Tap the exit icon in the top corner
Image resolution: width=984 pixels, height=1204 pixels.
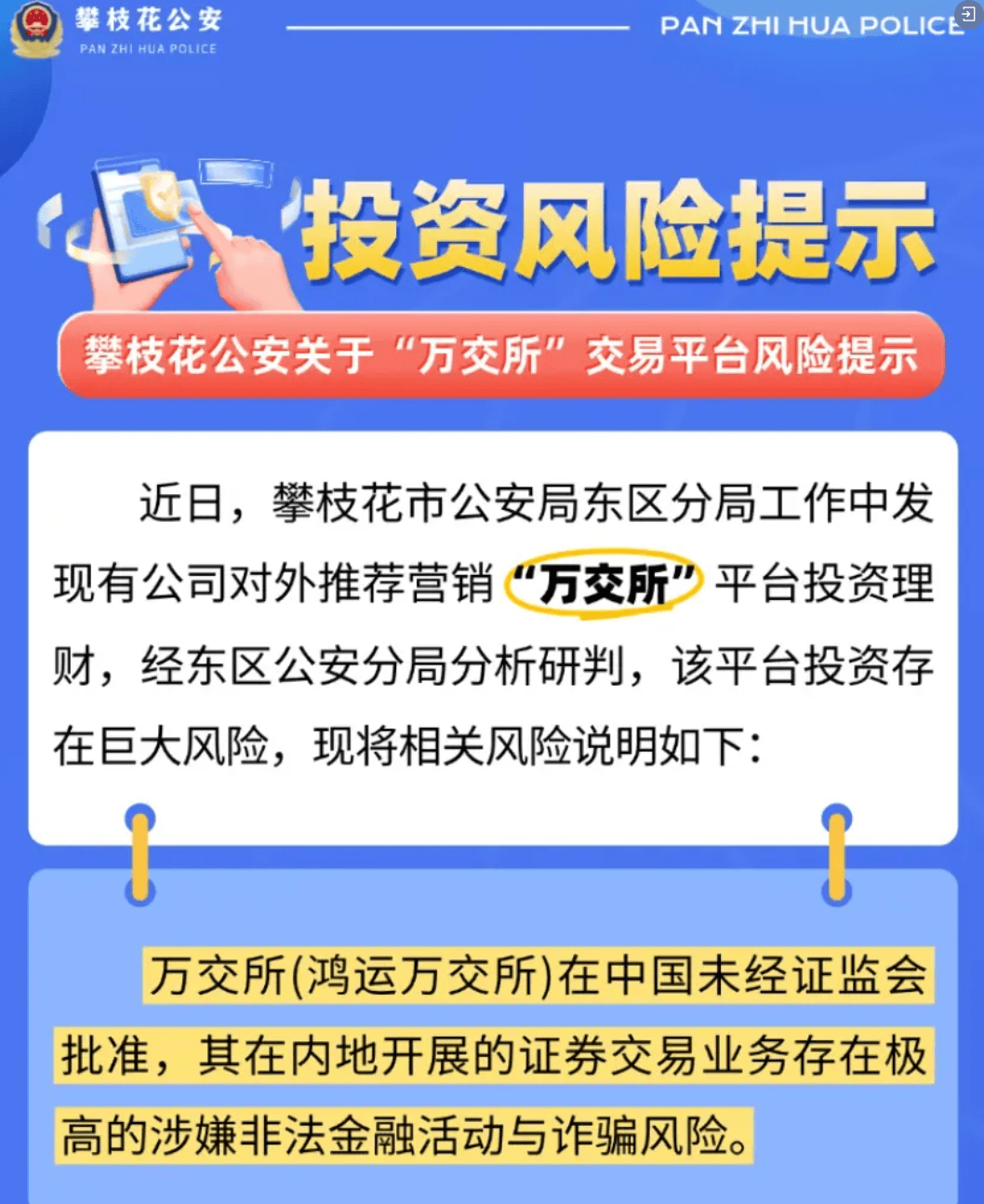pos(968,13)
